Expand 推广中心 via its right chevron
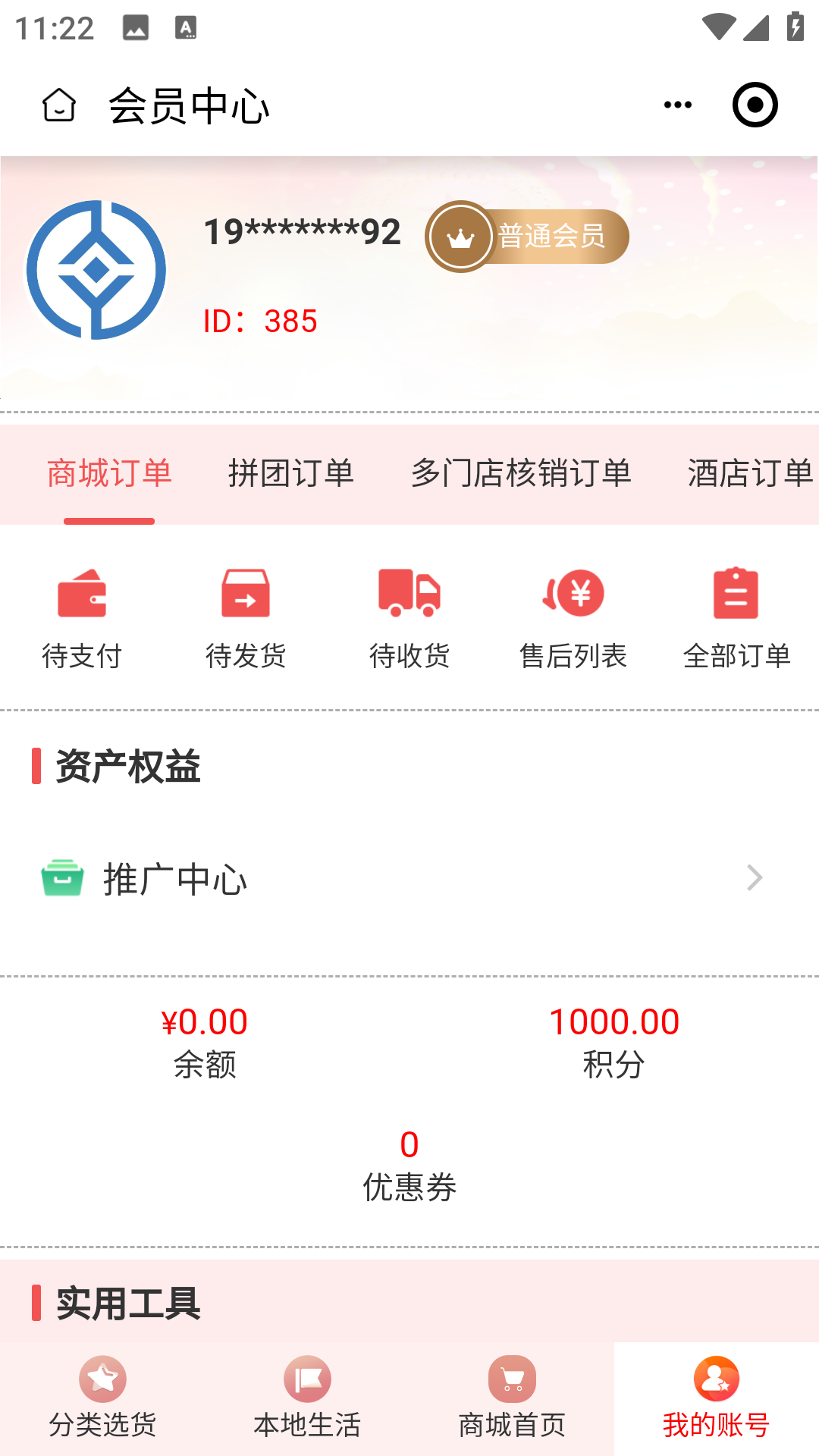The width and height of the screenshot is (819, 1456). point(755,878)
